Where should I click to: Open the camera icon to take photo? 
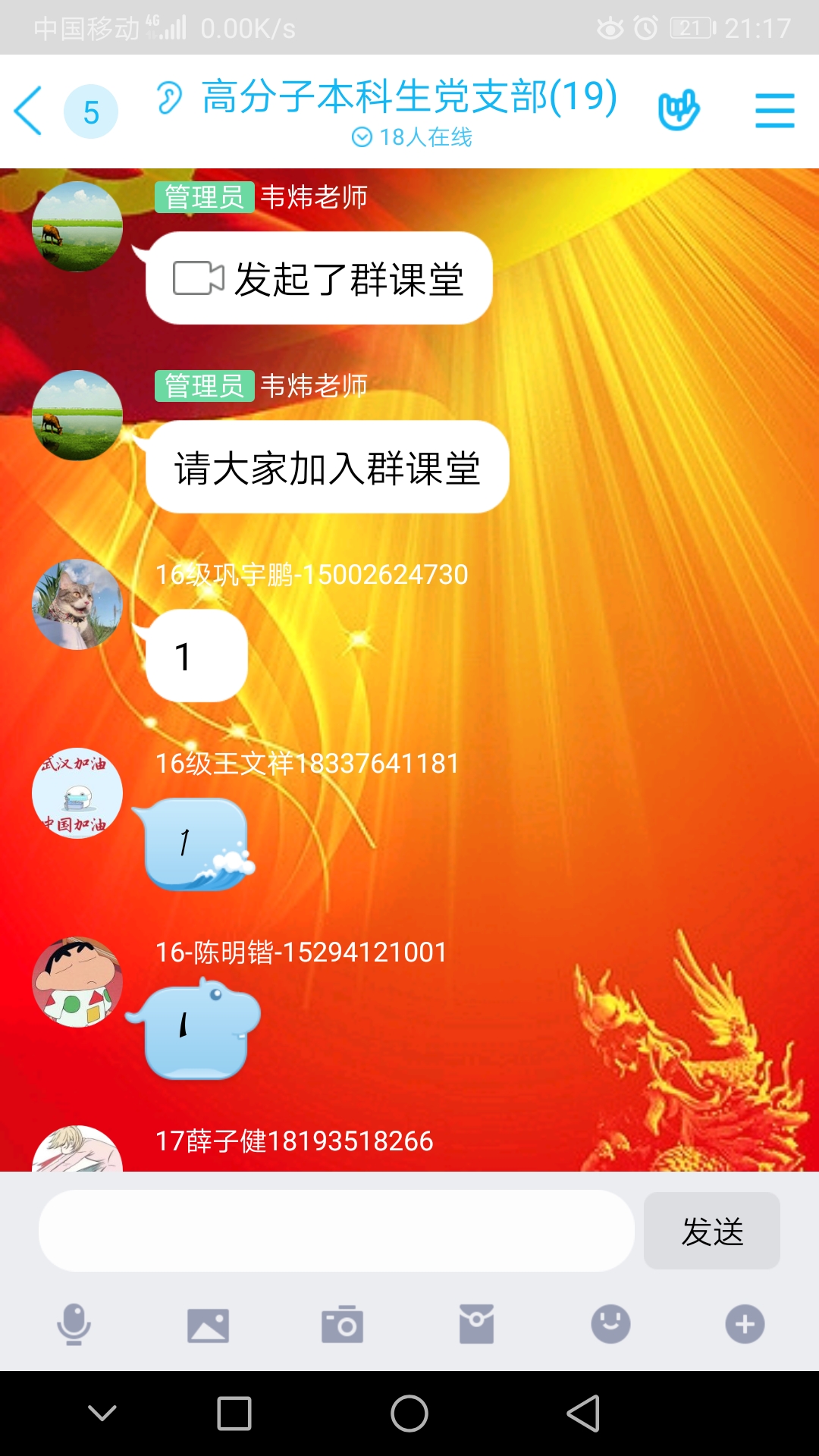(341, 1325)
